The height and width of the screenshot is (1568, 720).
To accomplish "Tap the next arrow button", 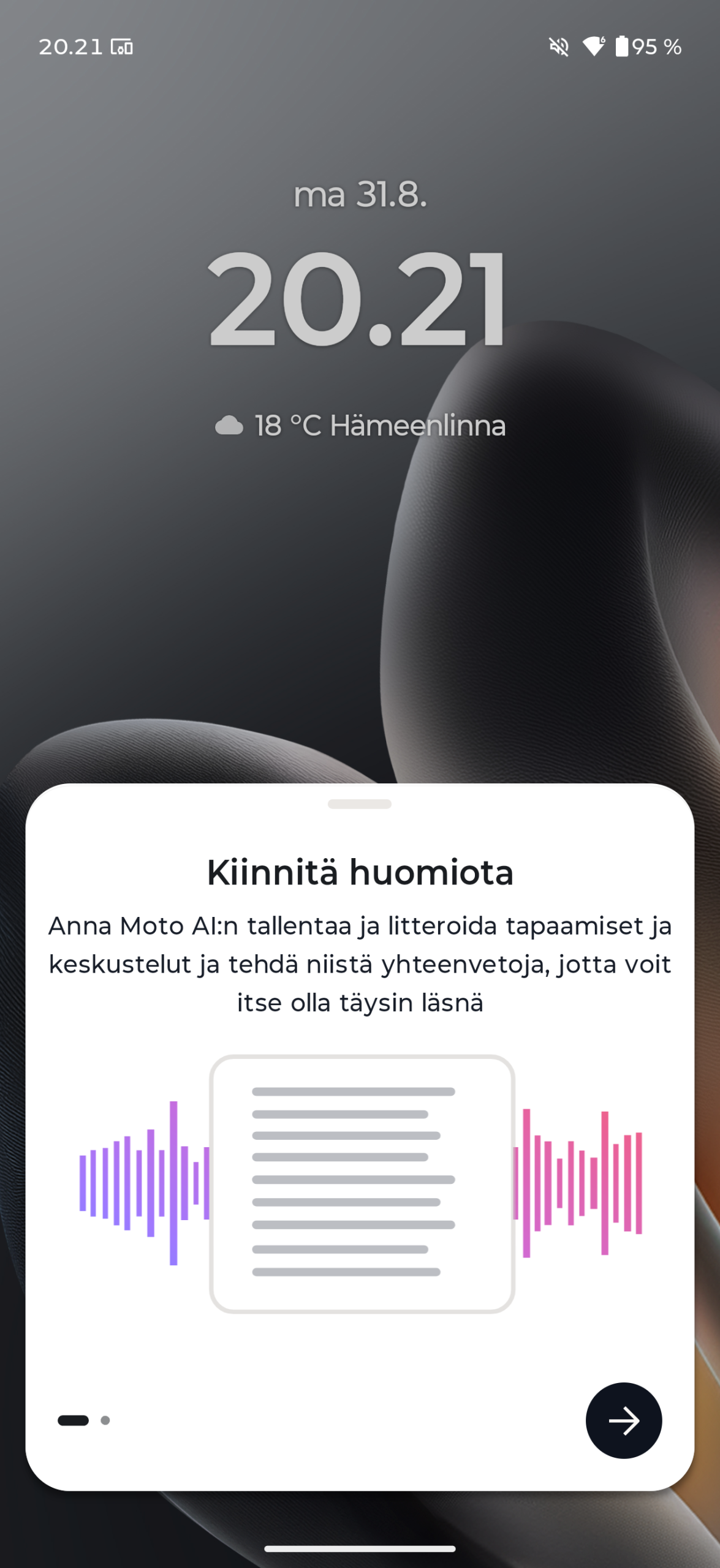I will point(623,1420).
